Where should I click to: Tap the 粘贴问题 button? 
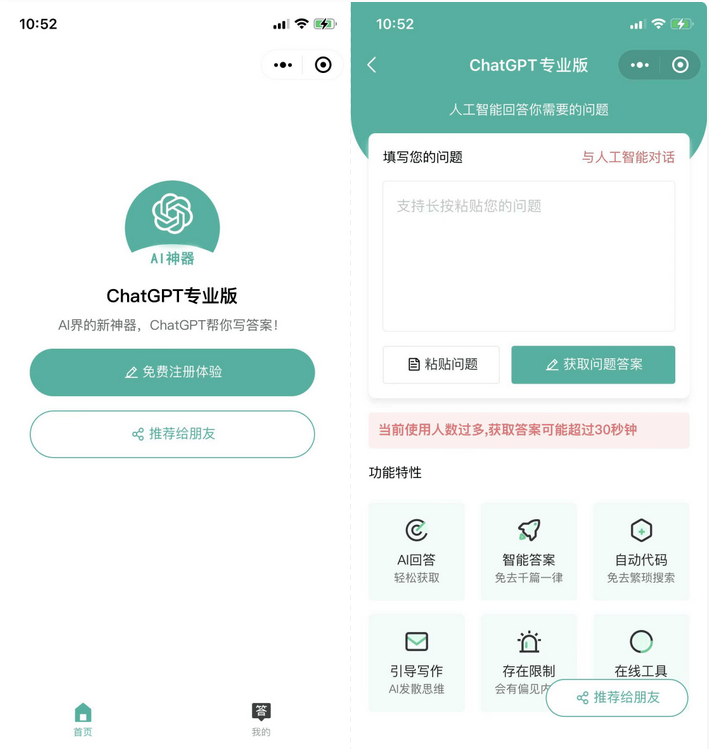441,365
